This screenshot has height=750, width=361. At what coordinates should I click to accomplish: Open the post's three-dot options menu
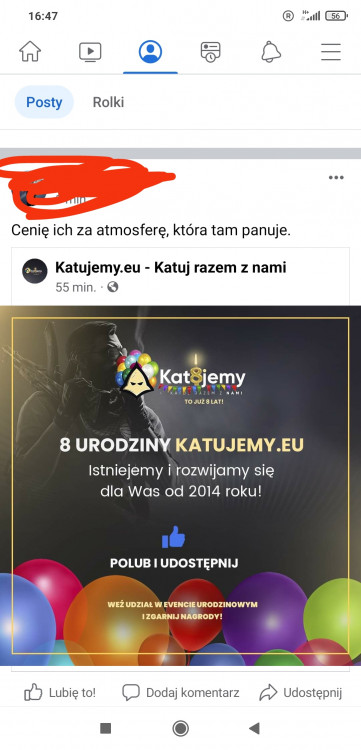pyautogui.click(x=336, y=177)
